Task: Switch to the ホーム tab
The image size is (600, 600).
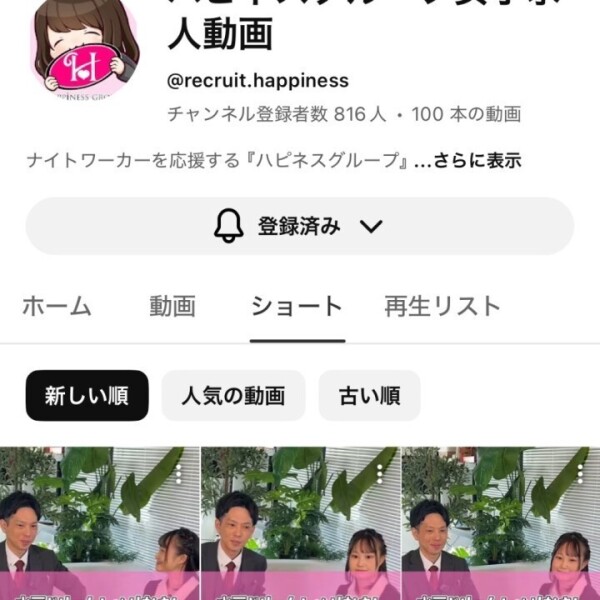Action: (57, 306)
